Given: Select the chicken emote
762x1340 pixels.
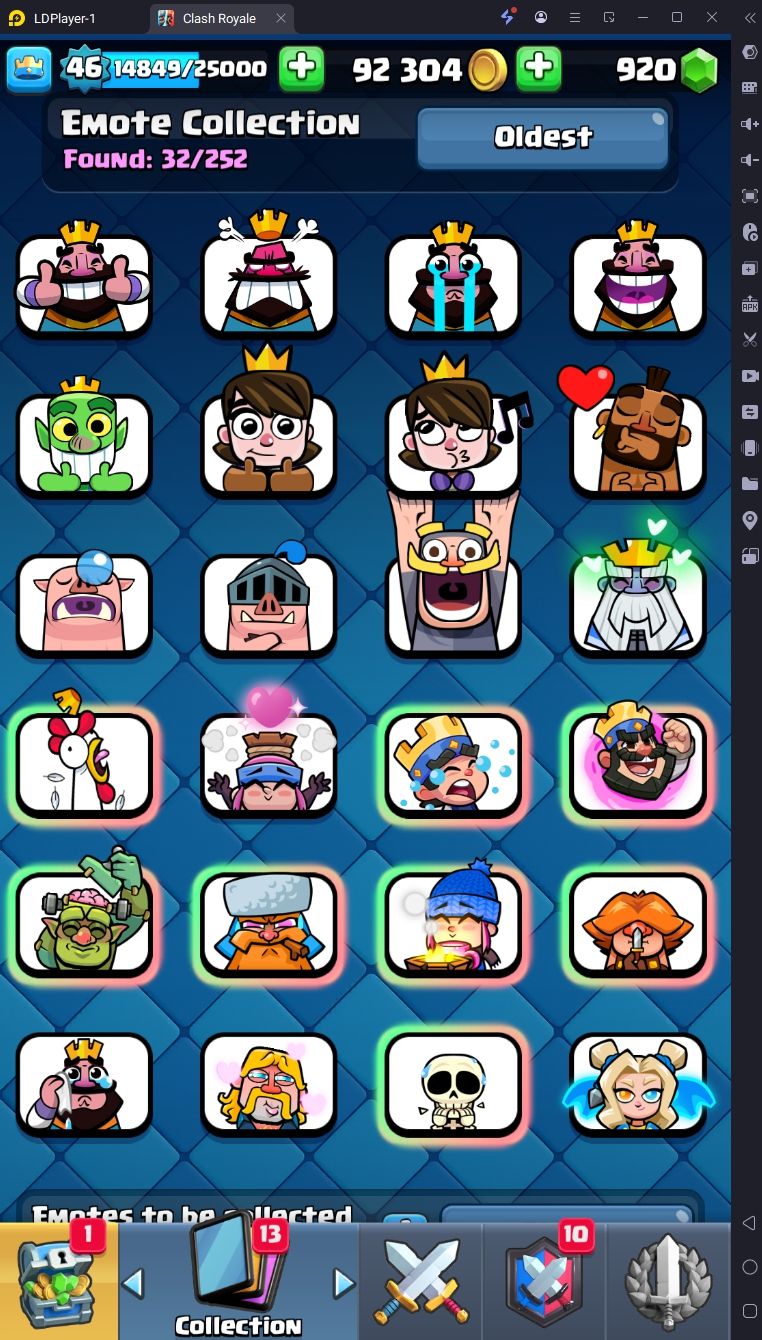Looking at the screenshot, I should click(x=84, y=756).
